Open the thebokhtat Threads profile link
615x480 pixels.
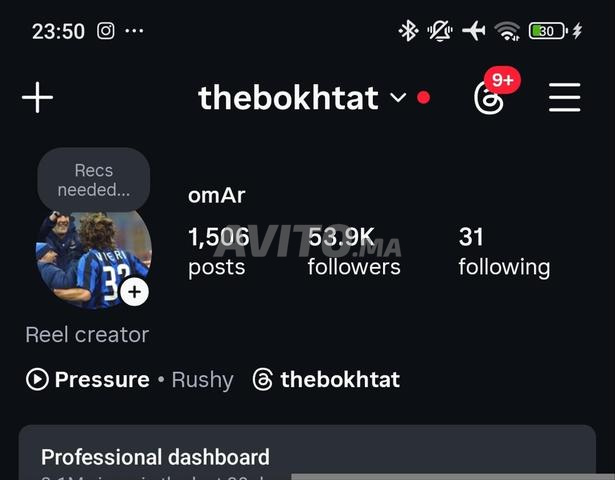(327, 380)
